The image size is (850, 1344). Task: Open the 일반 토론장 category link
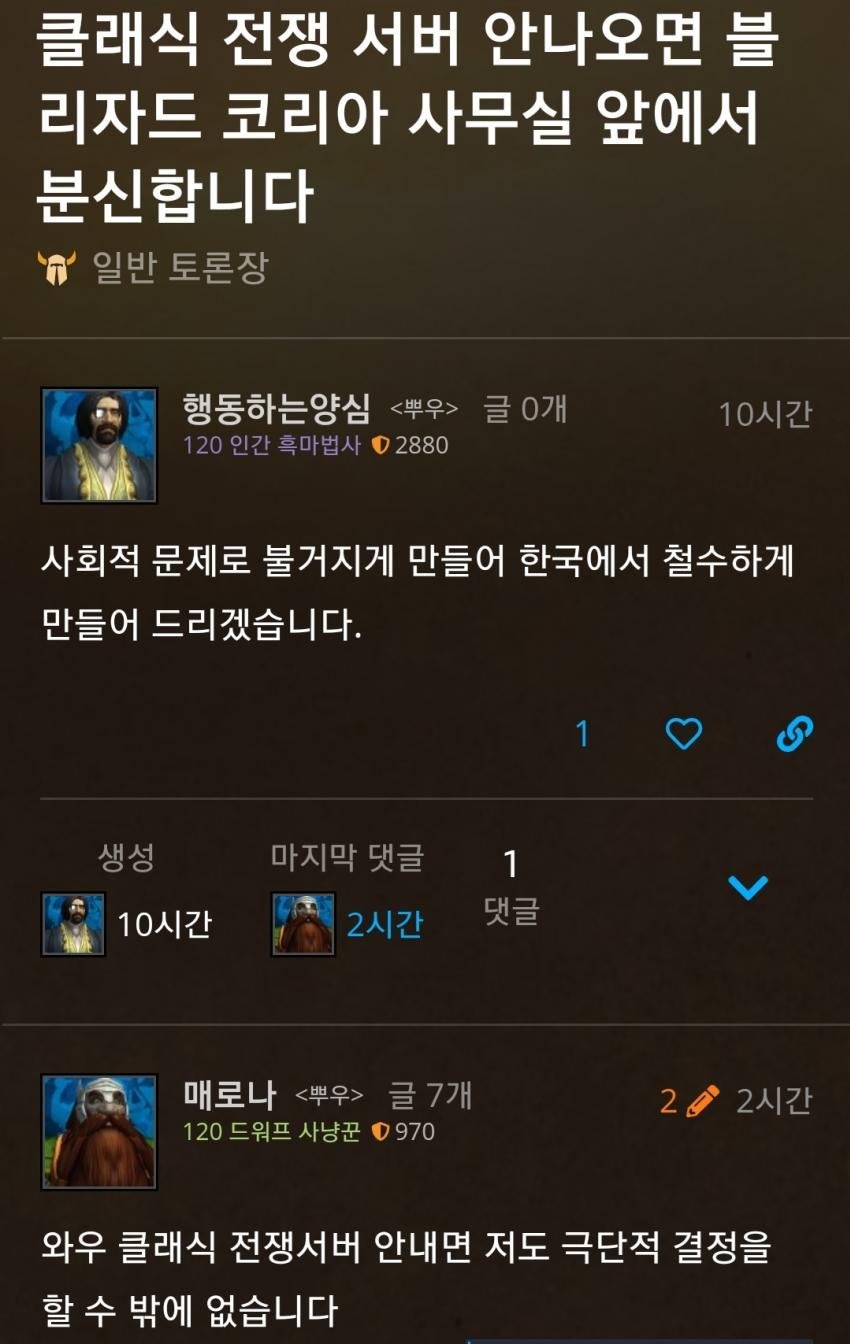click(x=180, y=267)
